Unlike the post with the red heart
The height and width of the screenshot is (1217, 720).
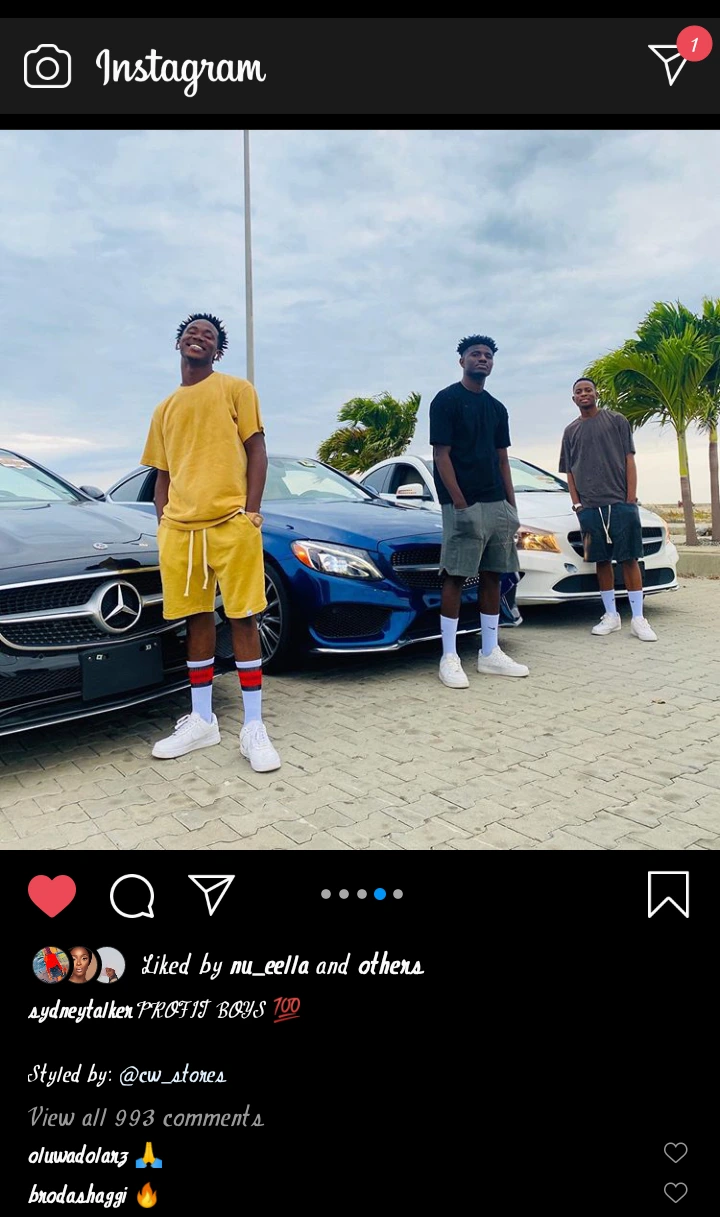pos(52,895)
